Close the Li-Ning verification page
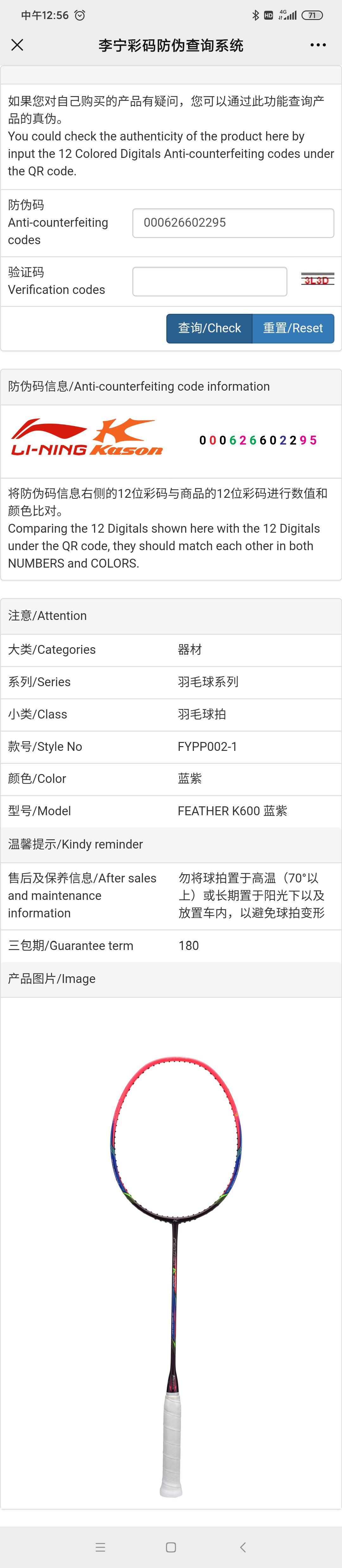The image size is (342, 1568). 17,45
